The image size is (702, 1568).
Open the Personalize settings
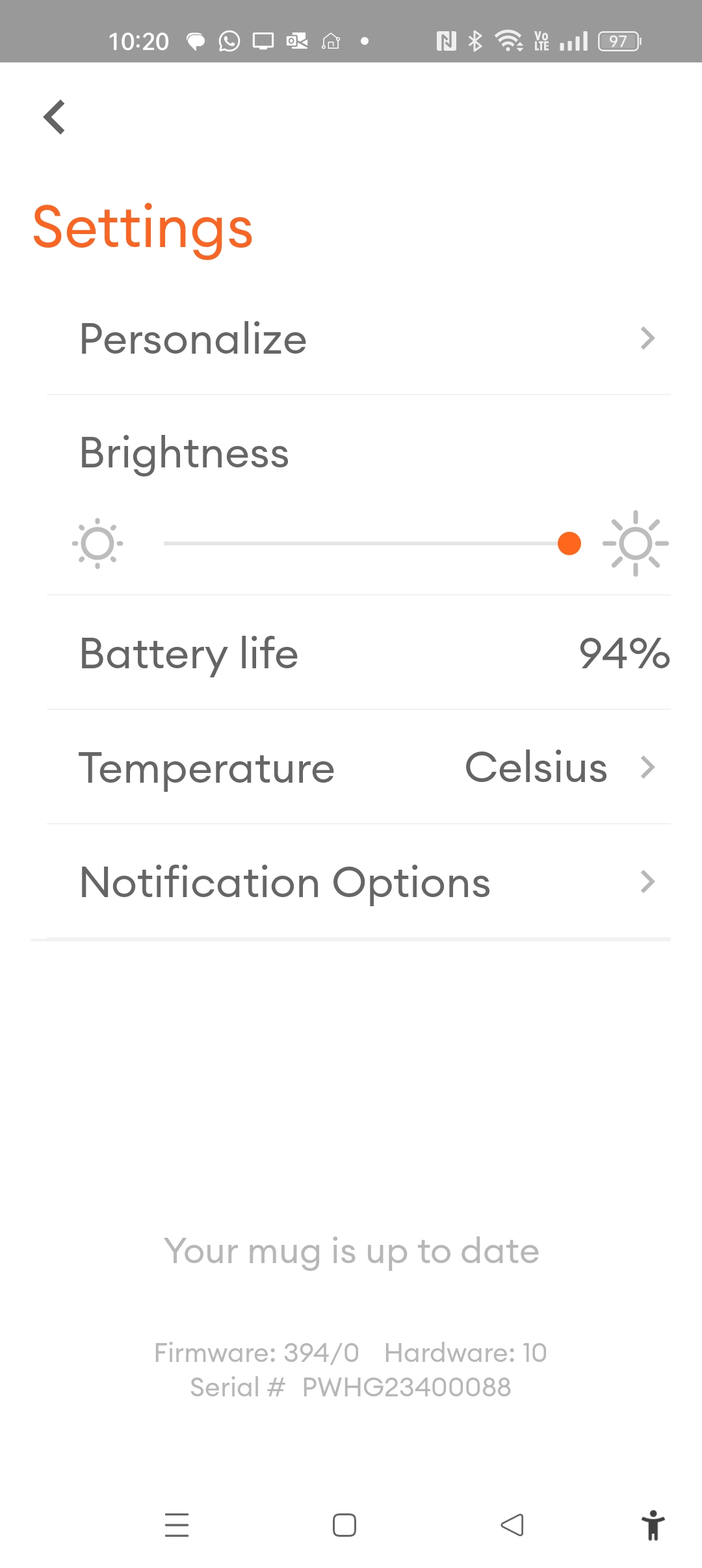coord(359,339)
